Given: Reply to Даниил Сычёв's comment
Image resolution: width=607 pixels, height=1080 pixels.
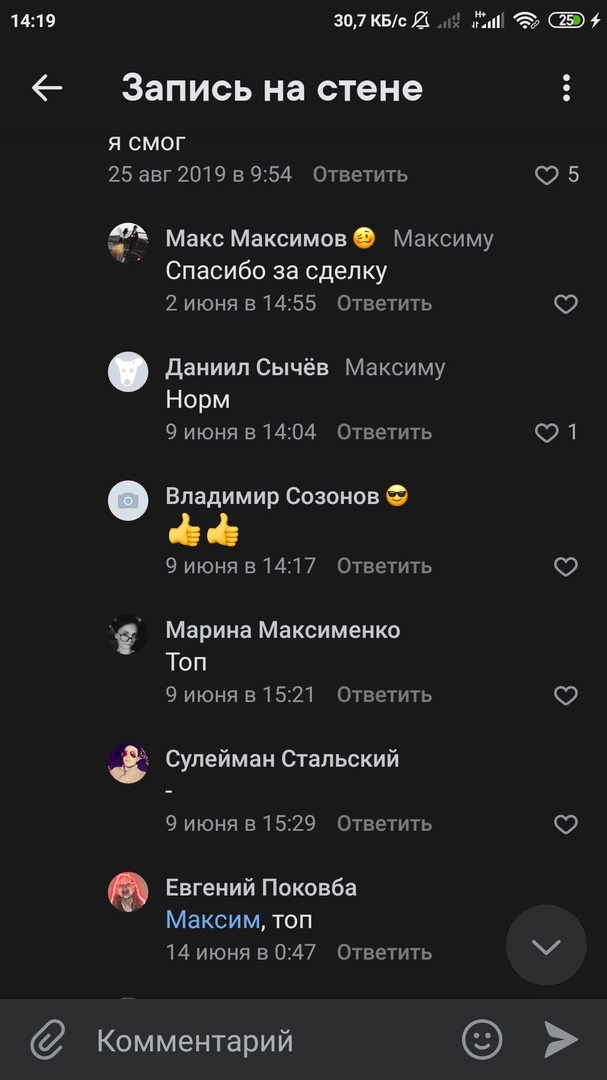Looking at the screenshot, I should click(384, 432).
